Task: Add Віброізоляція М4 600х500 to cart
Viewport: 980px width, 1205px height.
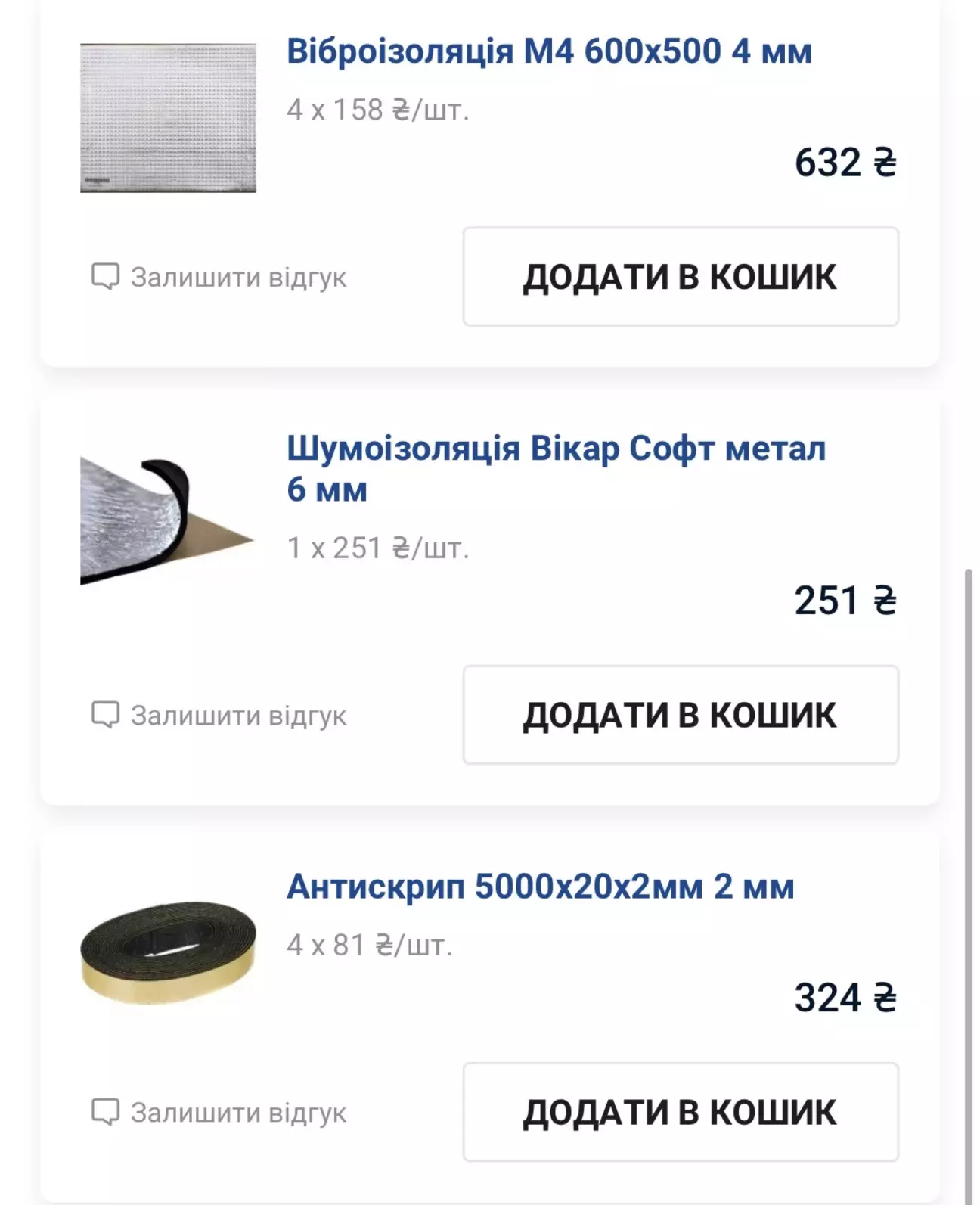Action: 680,277
